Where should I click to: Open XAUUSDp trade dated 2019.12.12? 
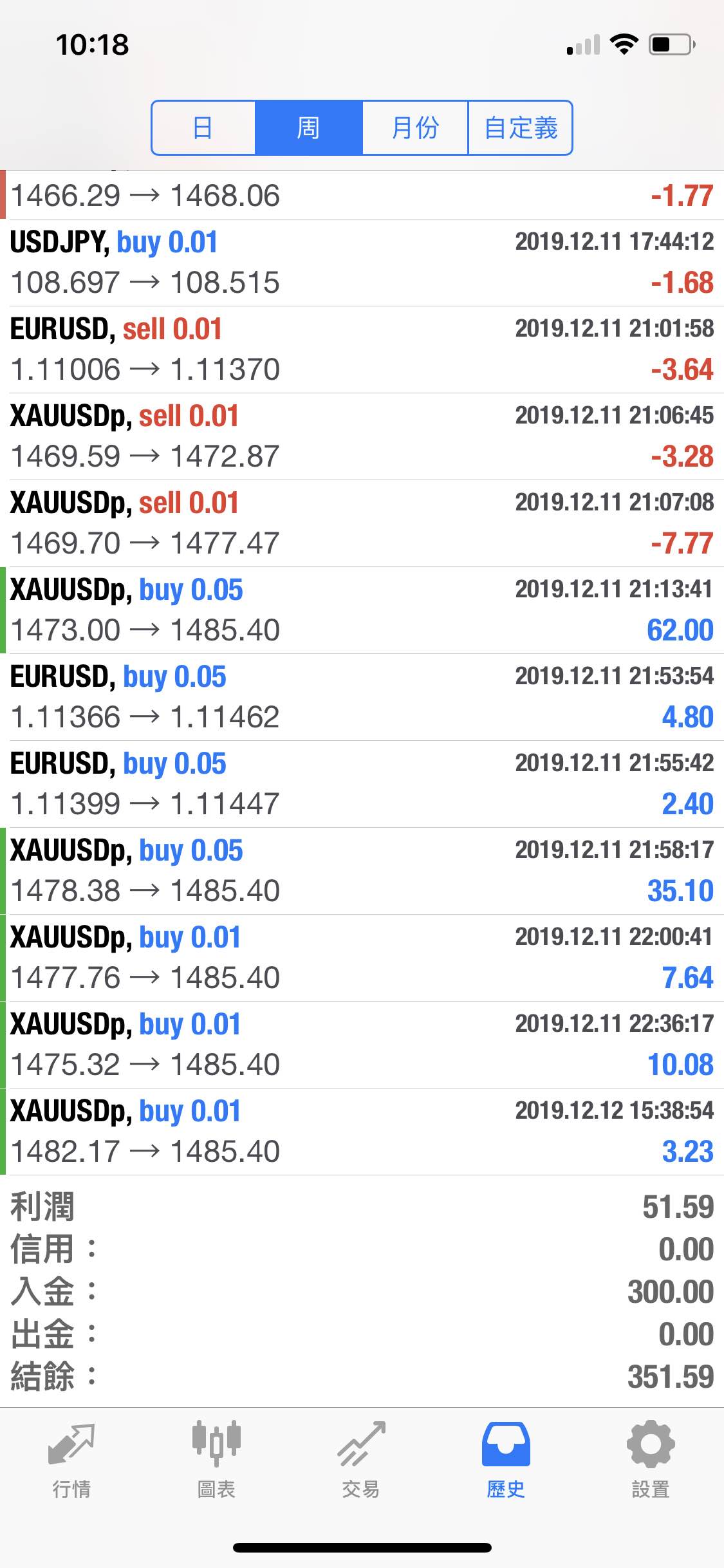(362, 1132)
